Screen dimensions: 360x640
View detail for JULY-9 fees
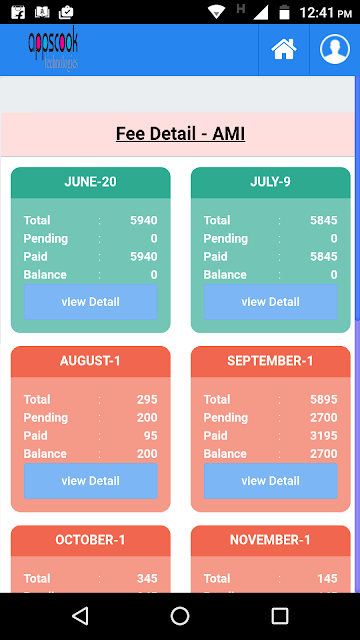pos(271,302)
